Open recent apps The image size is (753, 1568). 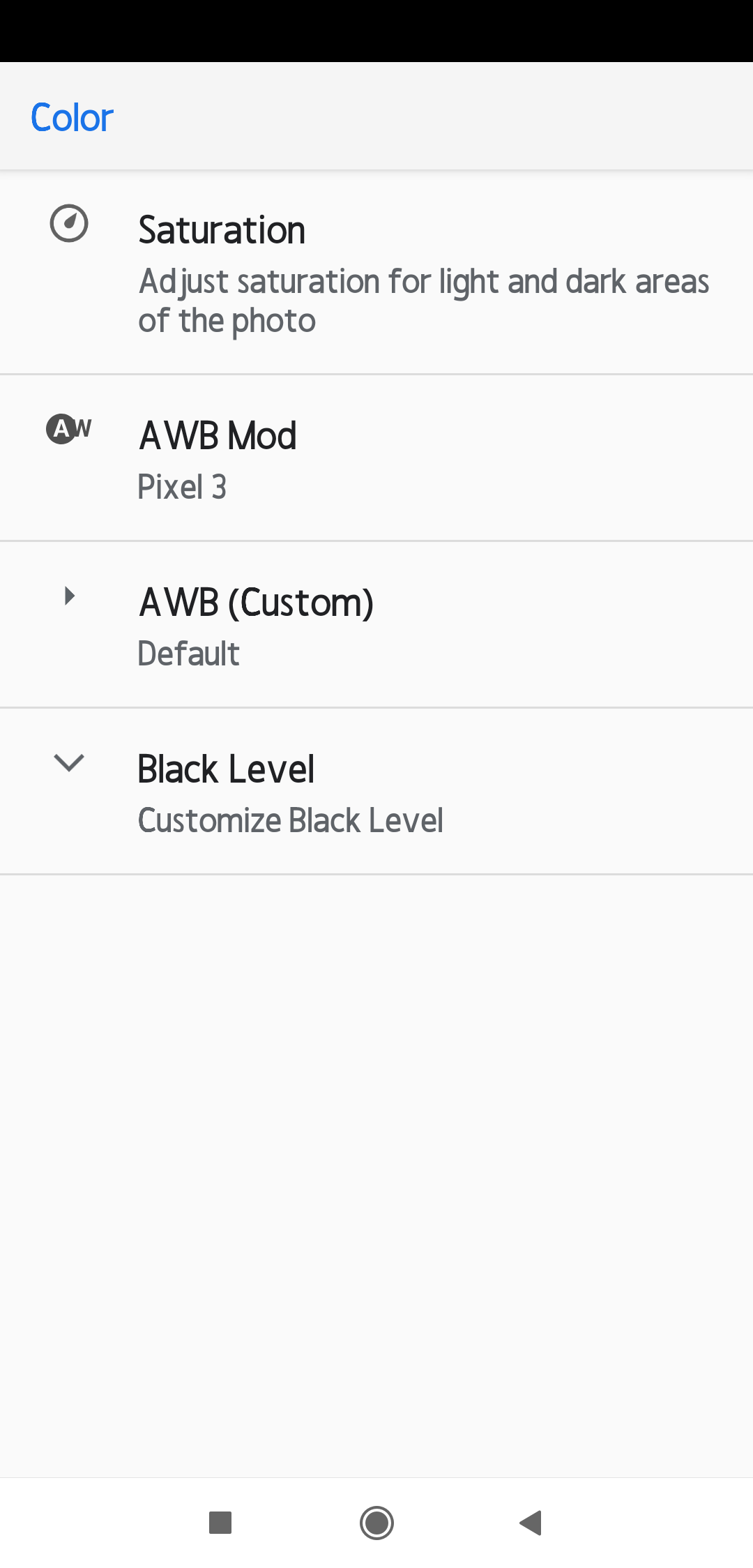pyautogui.click(x=220, y=1523)
